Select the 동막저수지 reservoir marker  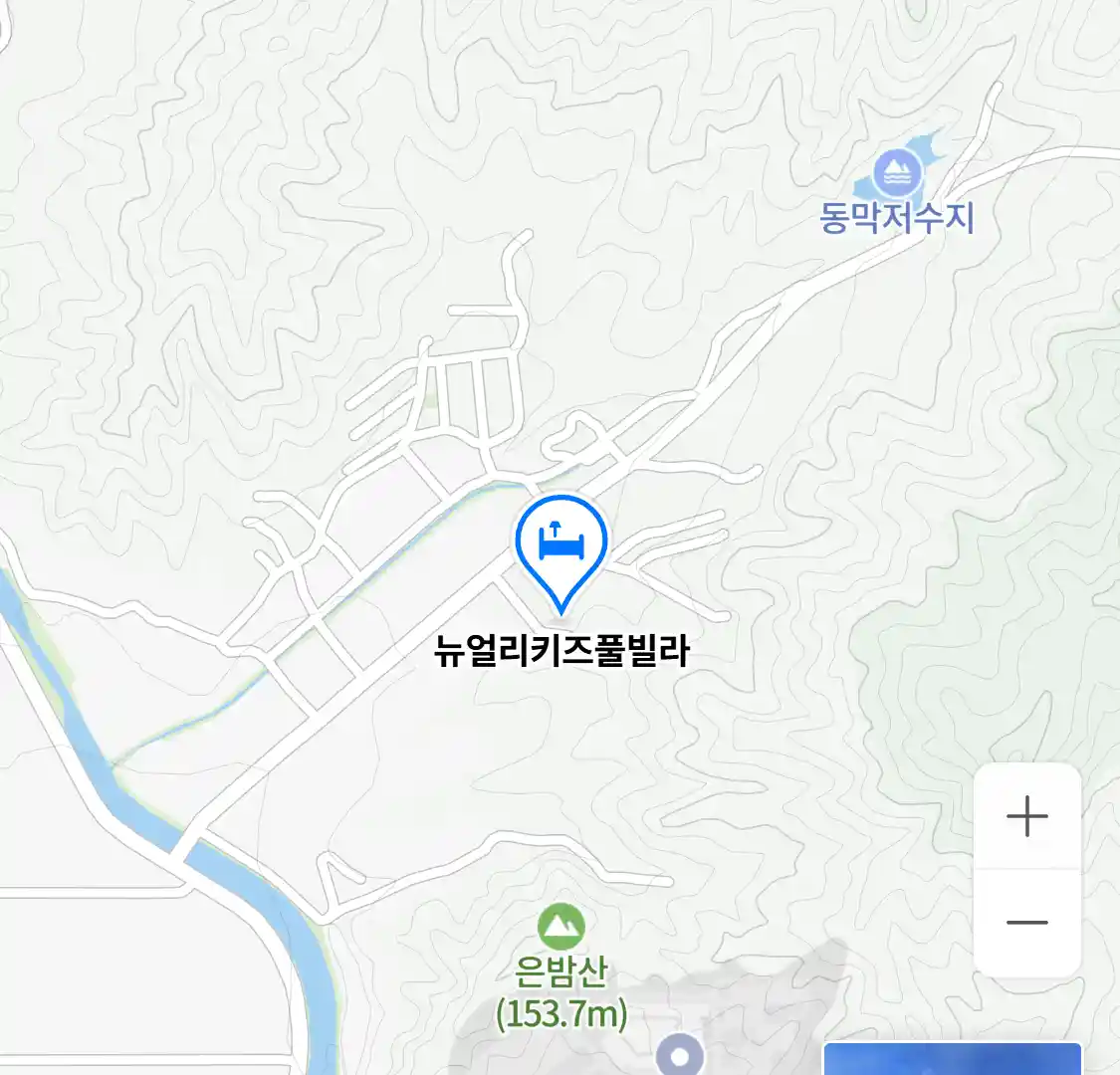pos(898,175)
